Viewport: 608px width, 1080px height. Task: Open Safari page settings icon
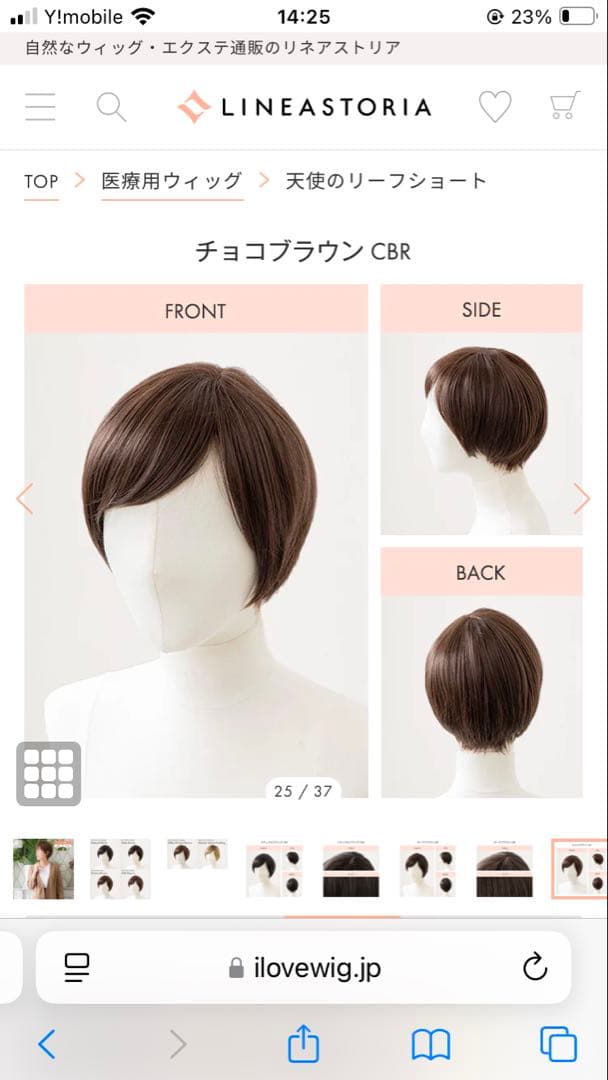point(77,967)
